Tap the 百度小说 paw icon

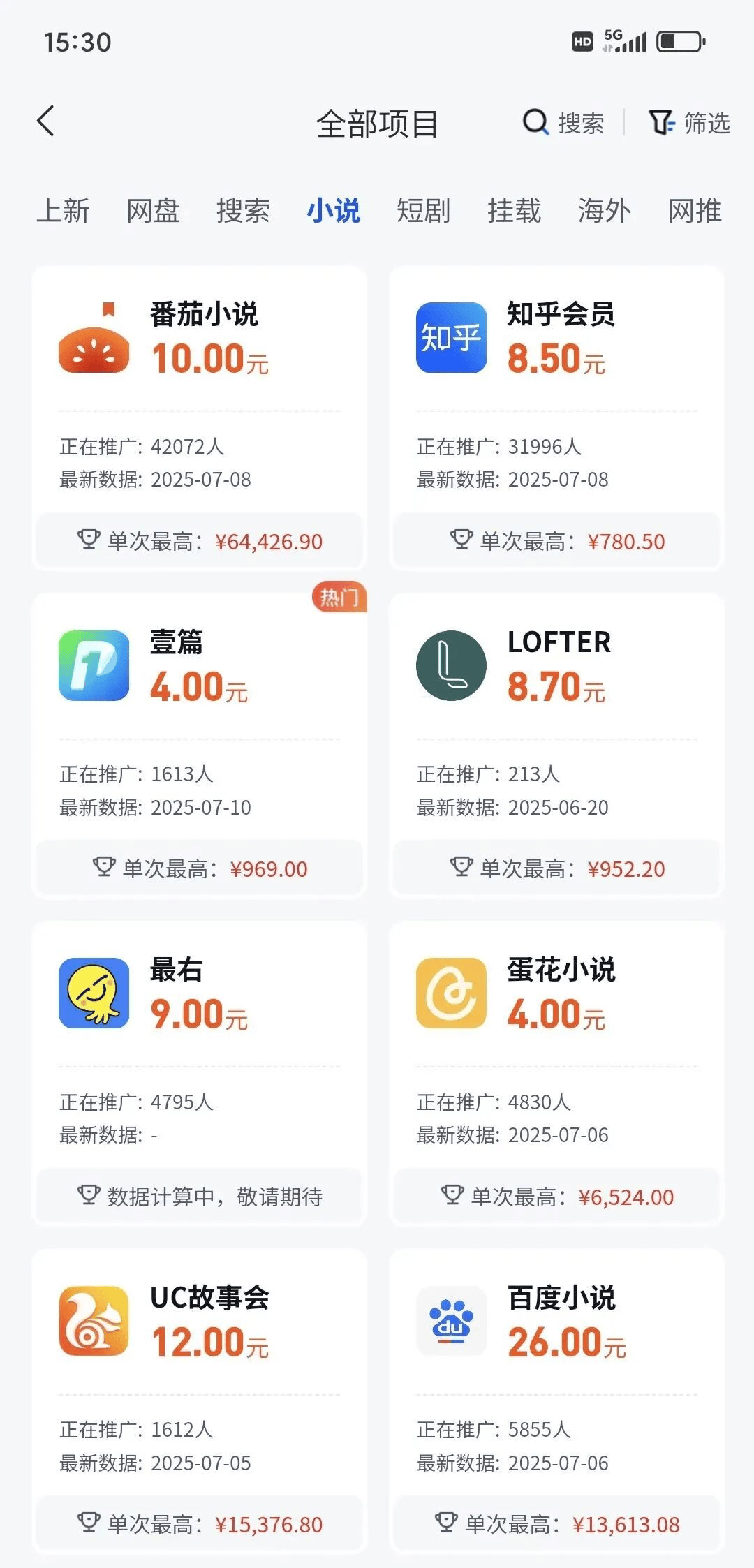(451, 1322)
